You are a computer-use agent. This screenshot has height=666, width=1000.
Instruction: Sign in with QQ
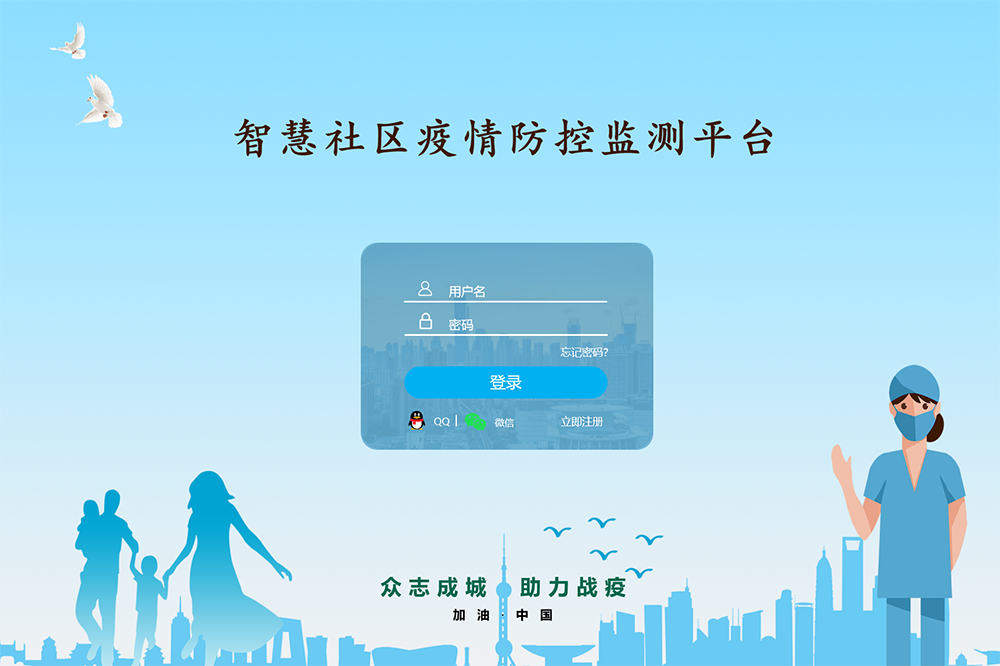tap(428, 422)
